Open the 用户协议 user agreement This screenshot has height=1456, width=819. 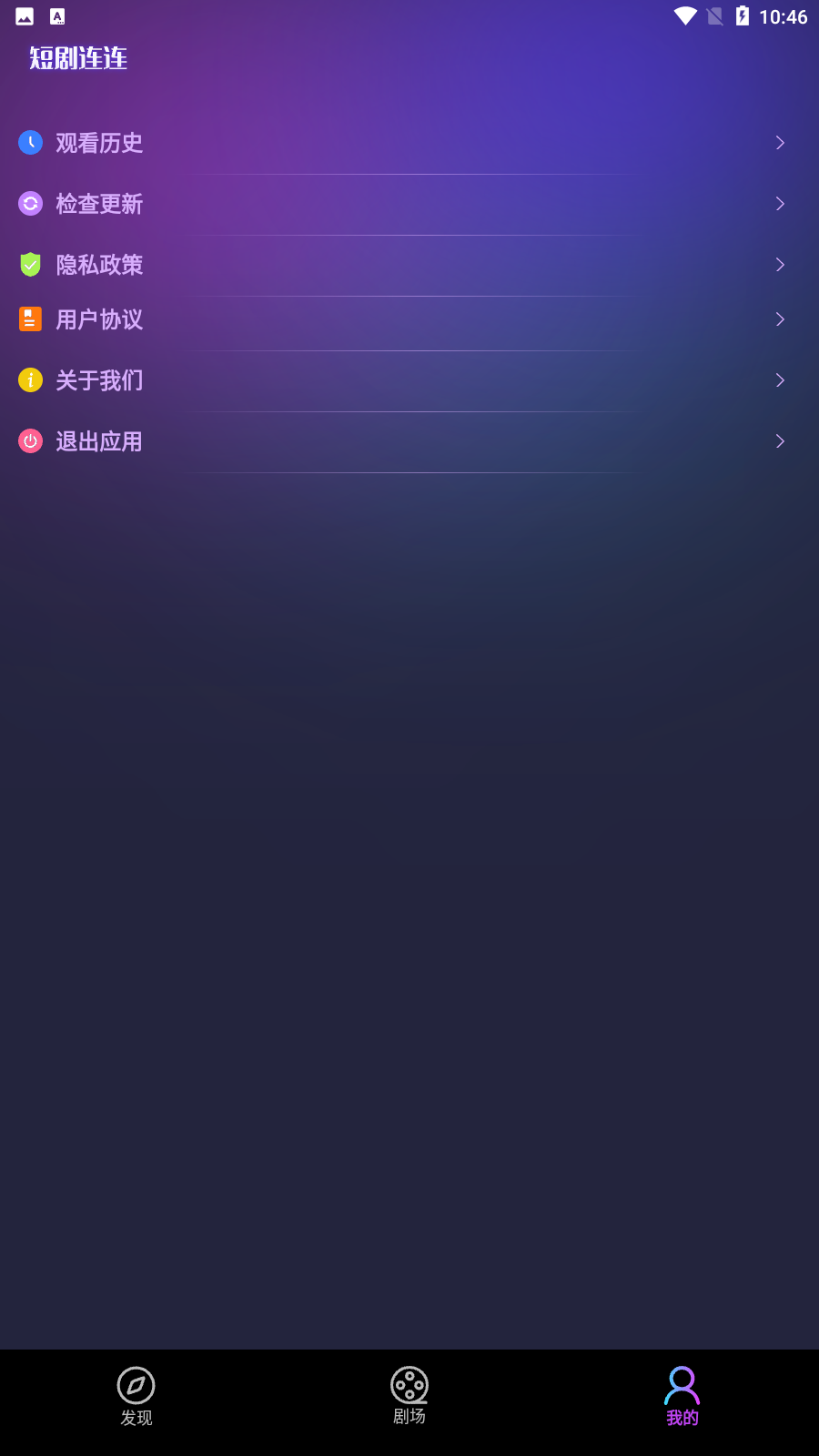click(100, 319)
